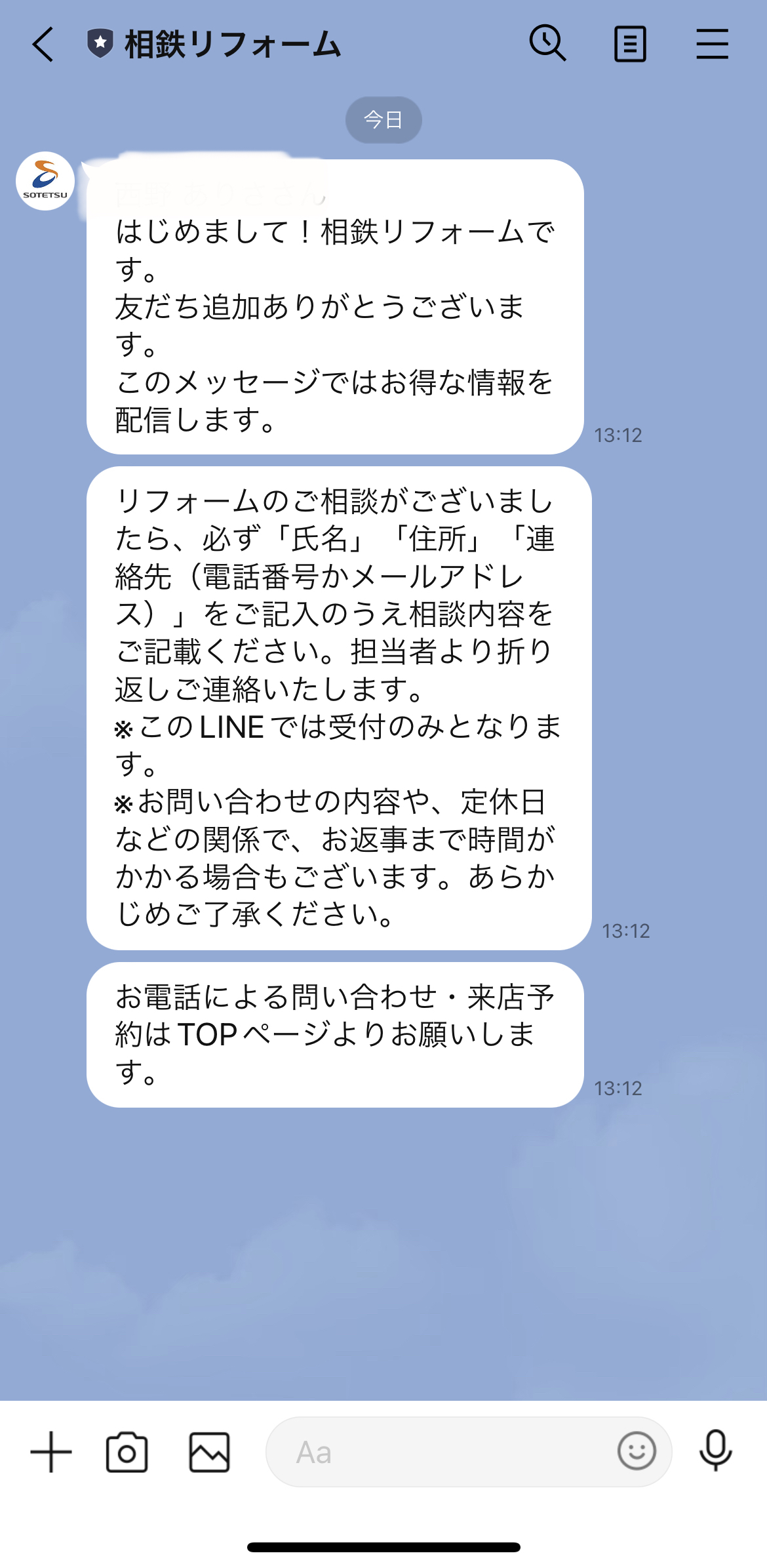Select the TOP page phone inquiry message
This screenshot has height=1568, width=767.
[x=334, y=1036]
